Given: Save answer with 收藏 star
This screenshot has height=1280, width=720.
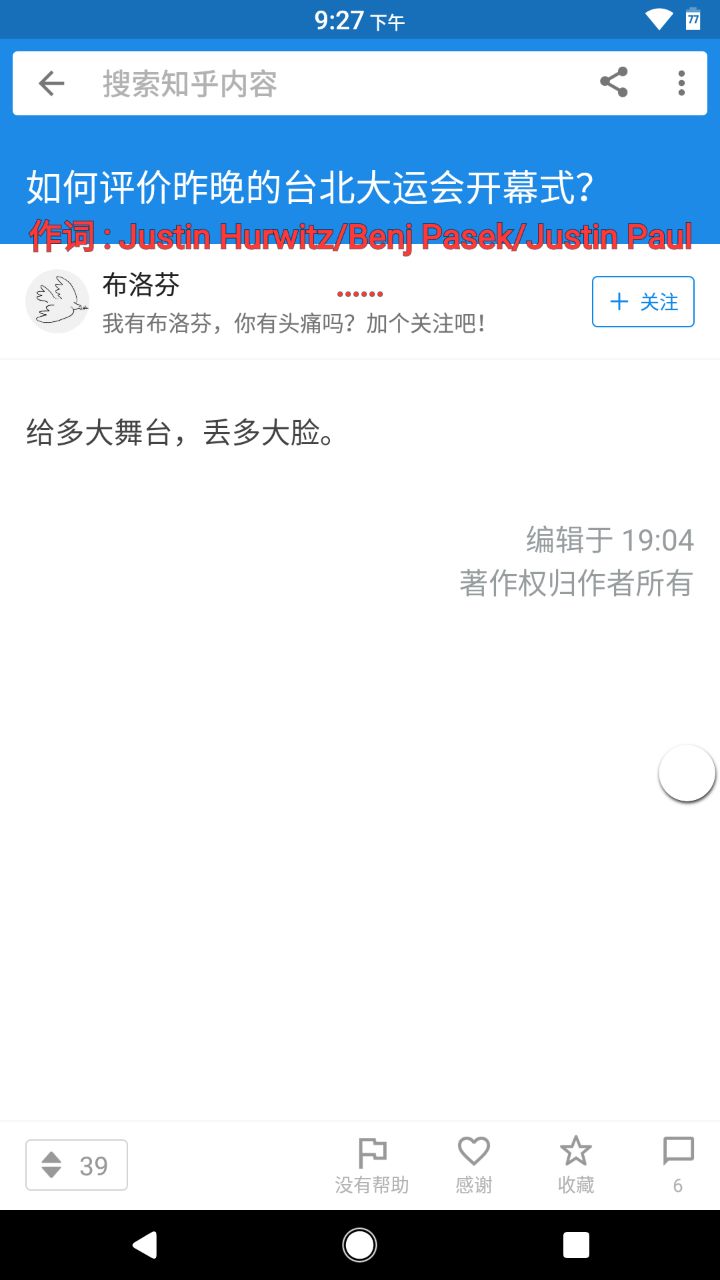Looking at the screenshot, I should click(x=576, y=1165).
